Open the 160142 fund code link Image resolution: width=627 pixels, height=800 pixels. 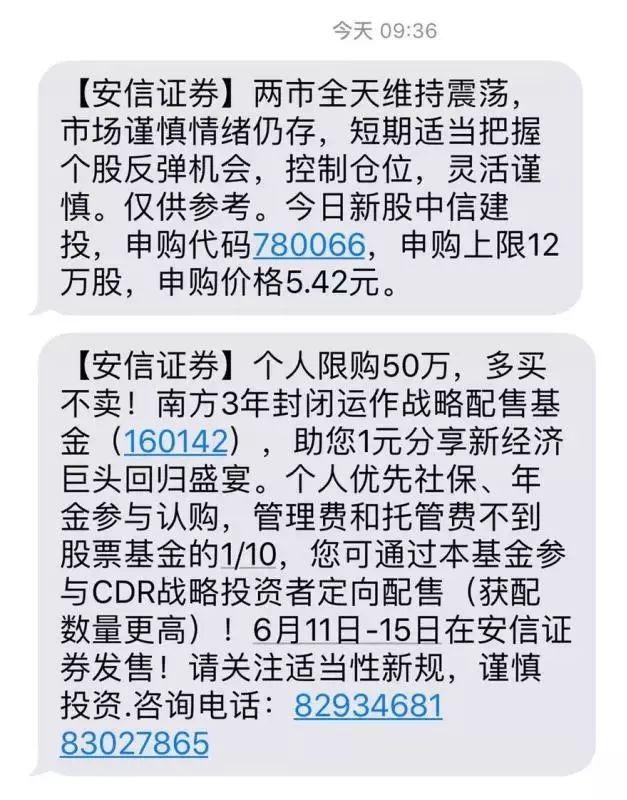click(175, 440)
